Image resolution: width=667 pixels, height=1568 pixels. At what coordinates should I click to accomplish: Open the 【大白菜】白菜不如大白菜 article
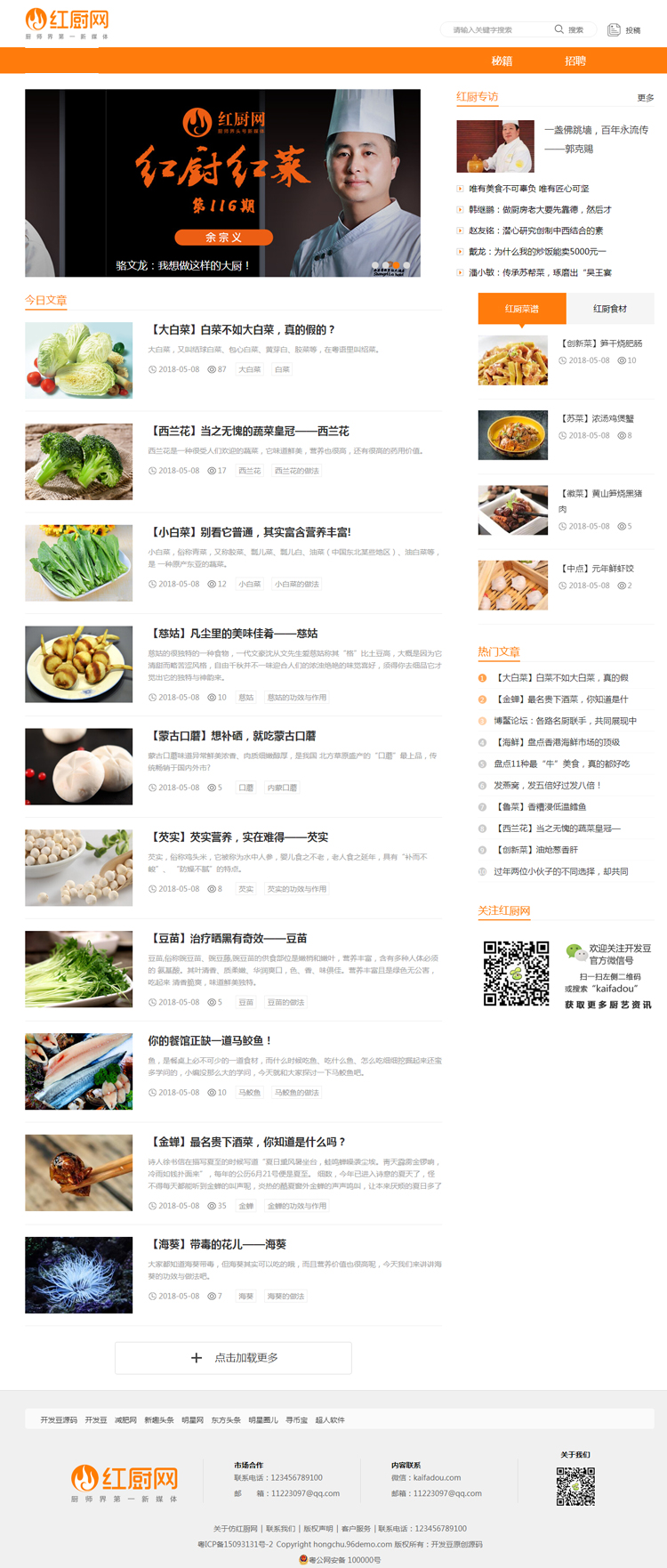click(242, 329)
